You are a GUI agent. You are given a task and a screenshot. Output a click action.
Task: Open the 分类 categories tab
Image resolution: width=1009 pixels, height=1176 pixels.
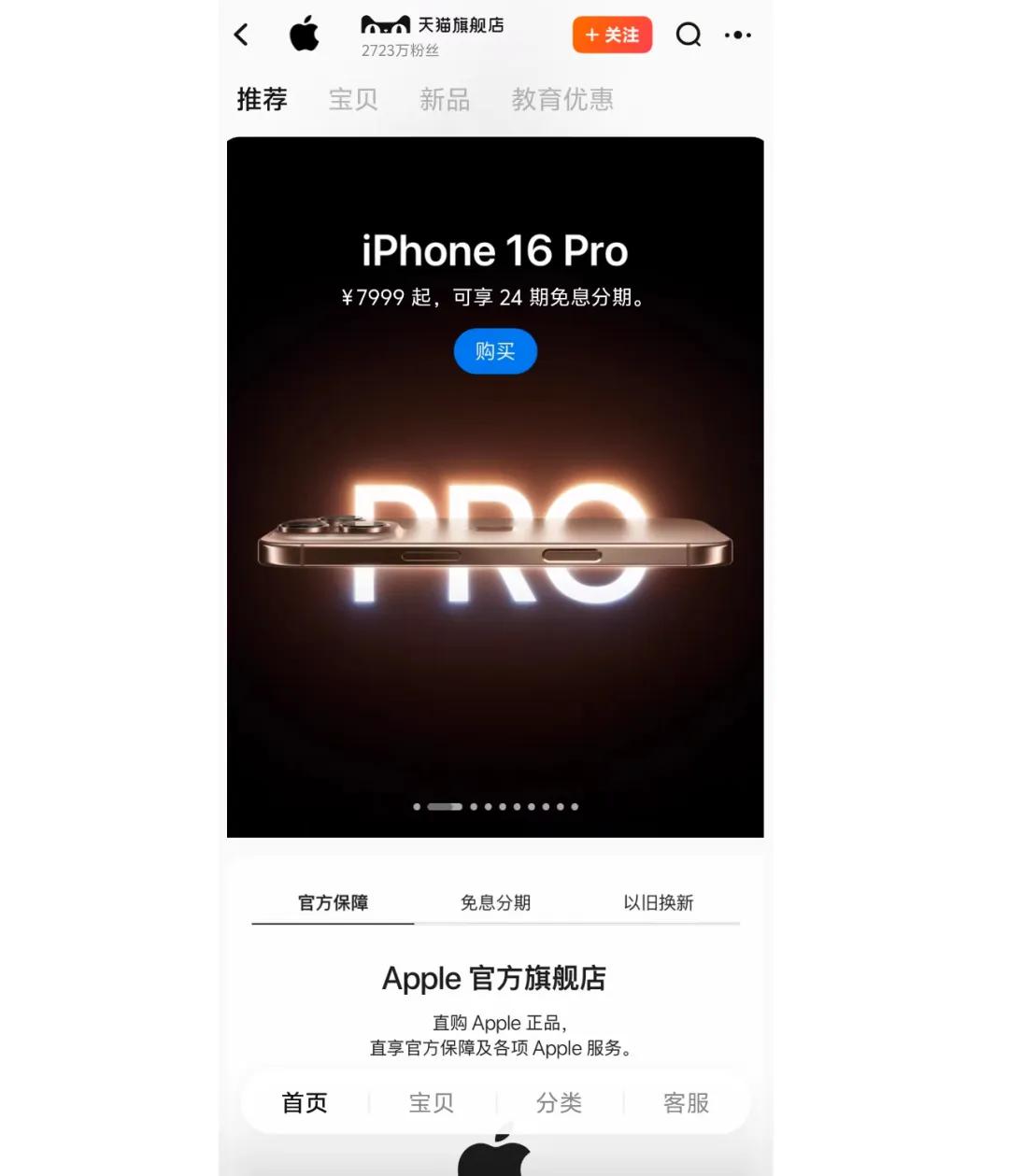559,1103
